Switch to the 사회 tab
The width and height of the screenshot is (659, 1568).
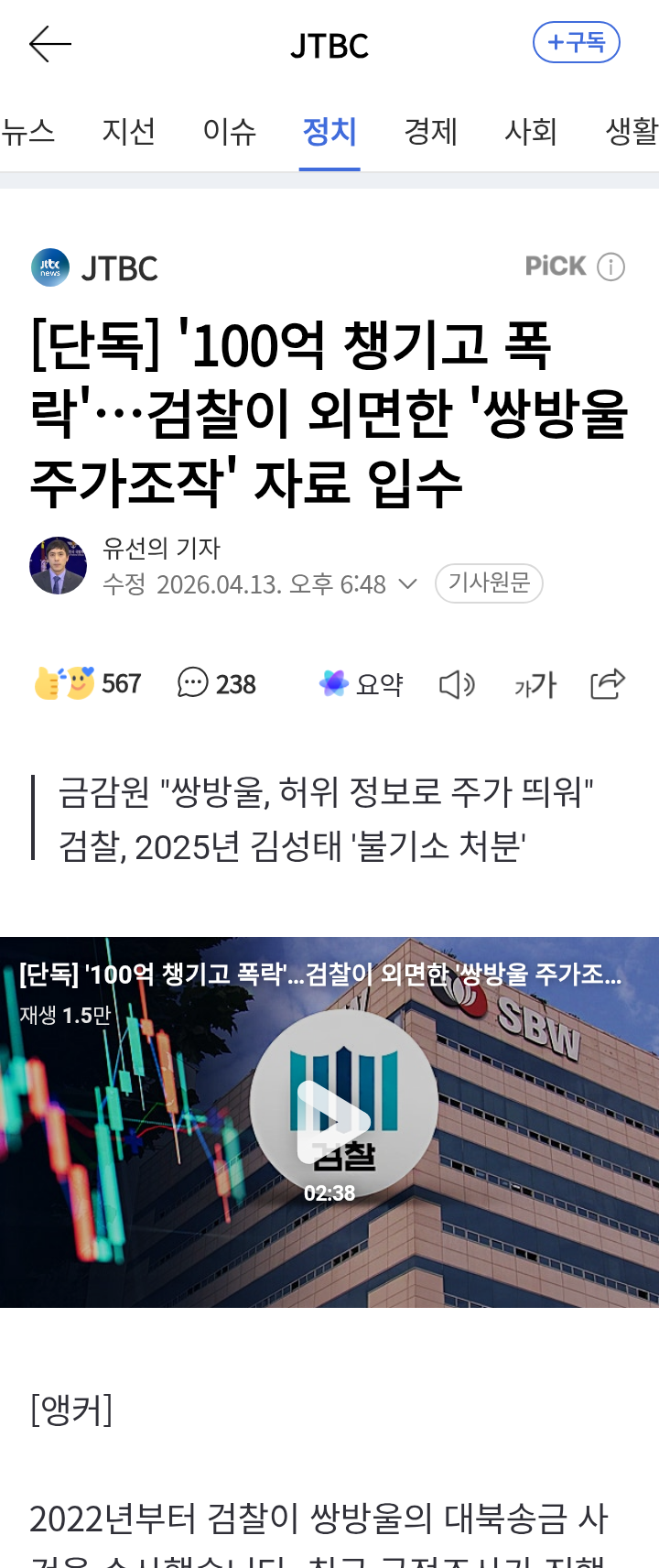(x=531, y=132)
